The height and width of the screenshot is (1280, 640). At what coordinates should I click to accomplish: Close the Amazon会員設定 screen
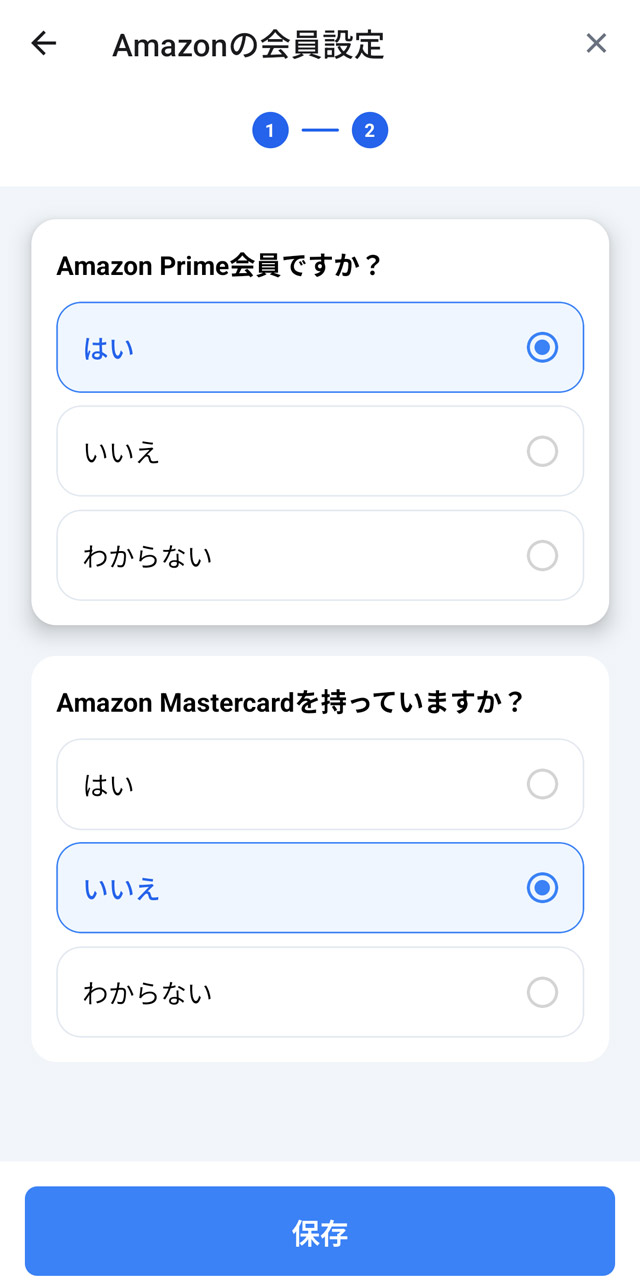[x=596, y=43]
